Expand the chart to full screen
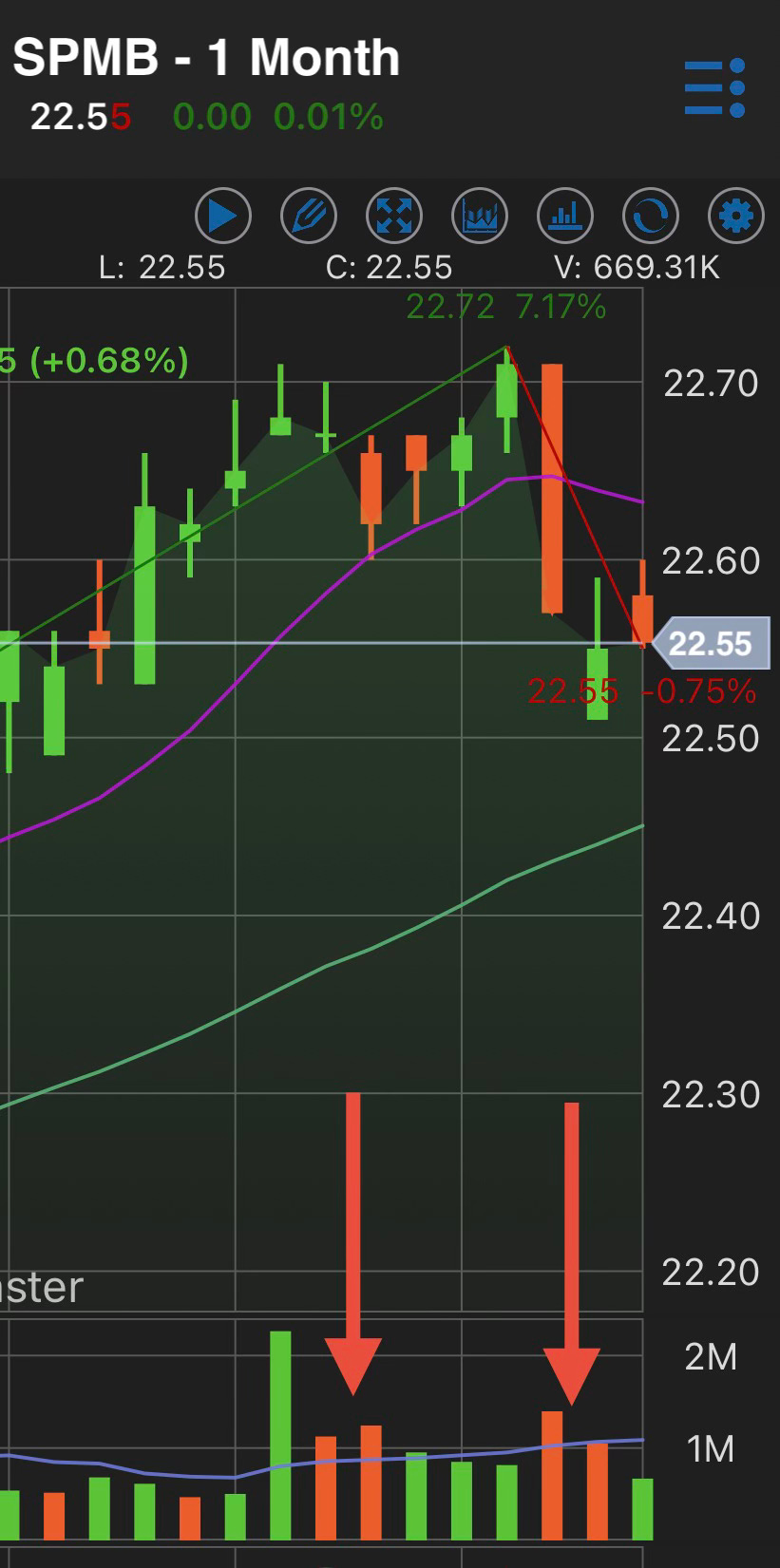Image resolution: width=780 pixels, height=1568 pixels. click(394, 217)
